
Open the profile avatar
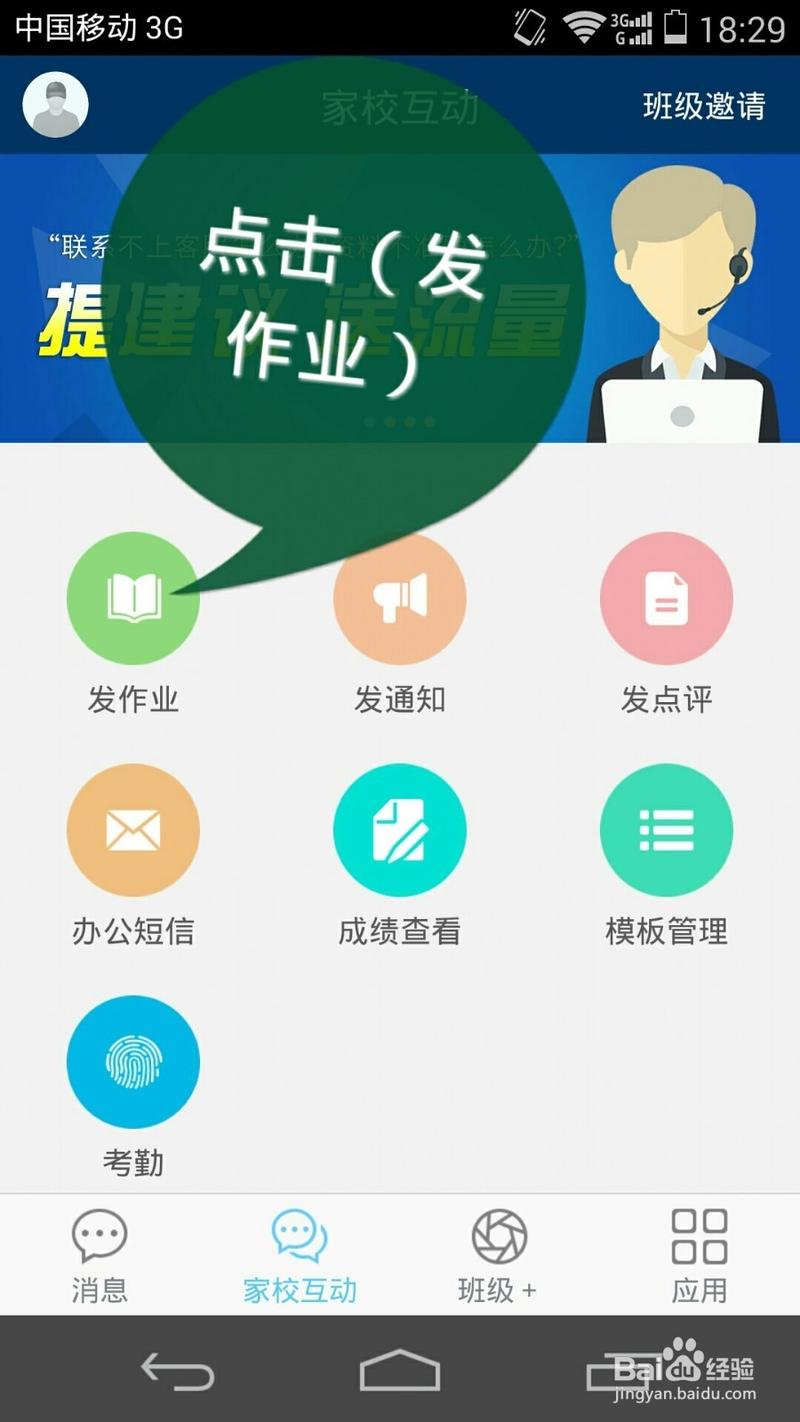tap(55, 104)
